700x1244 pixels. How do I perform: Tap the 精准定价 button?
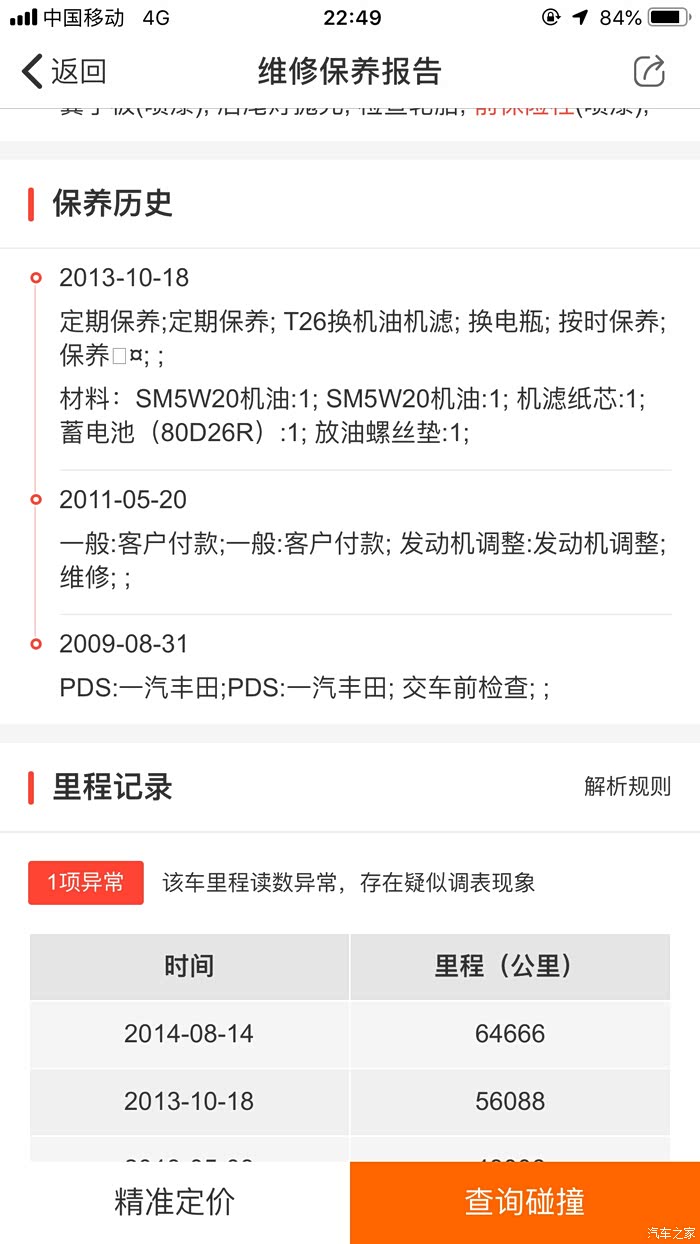[x=175, y=1202]
